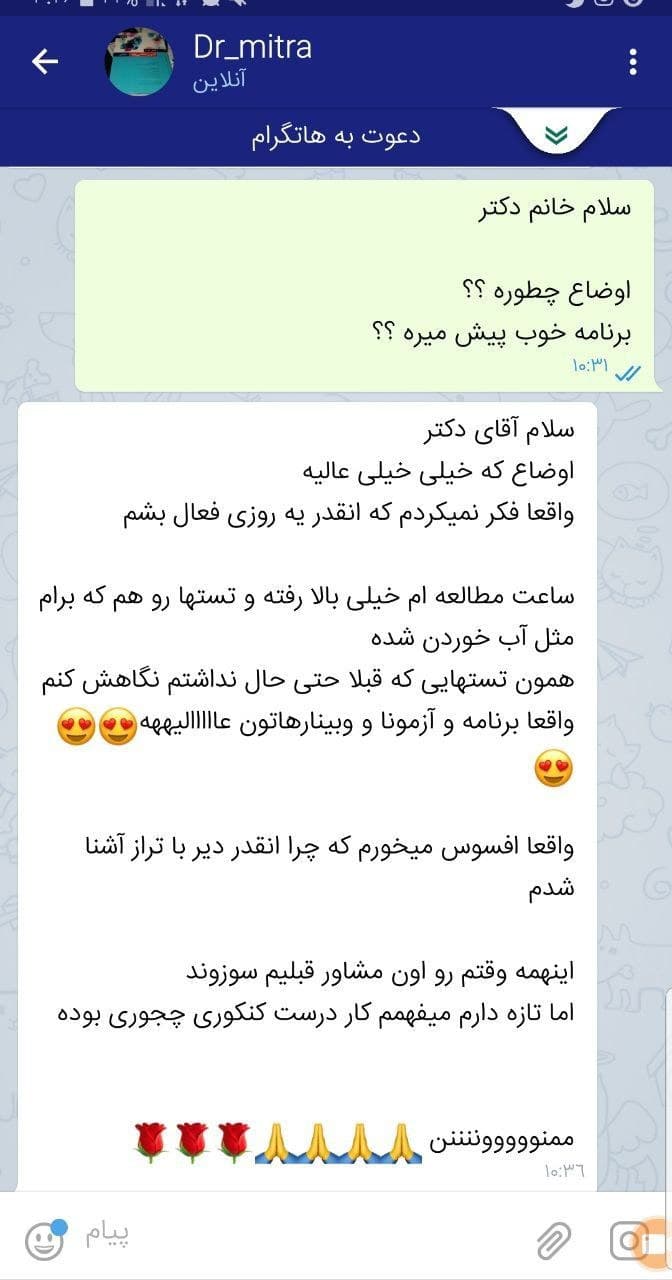Open Dr_mitra contact info from the title
The image size is (672, 1280).
[252, 48]
